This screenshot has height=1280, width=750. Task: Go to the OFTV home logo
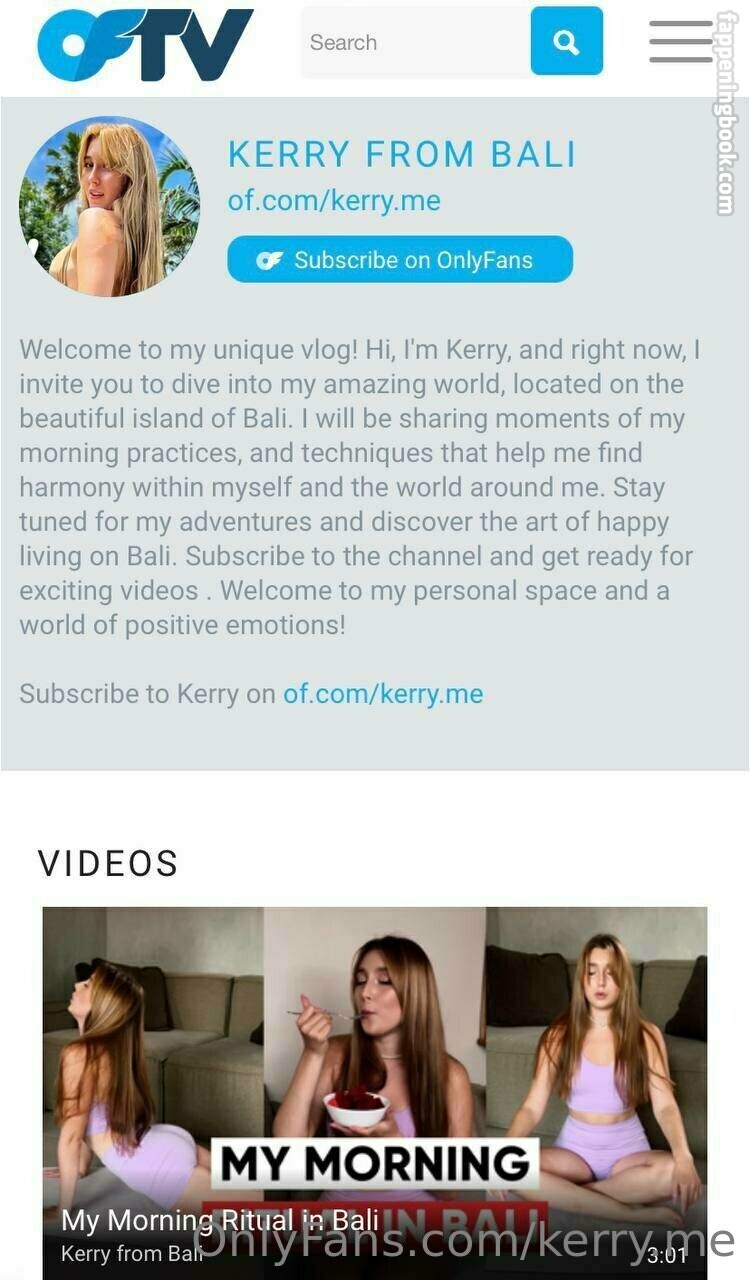click(146, 44)
